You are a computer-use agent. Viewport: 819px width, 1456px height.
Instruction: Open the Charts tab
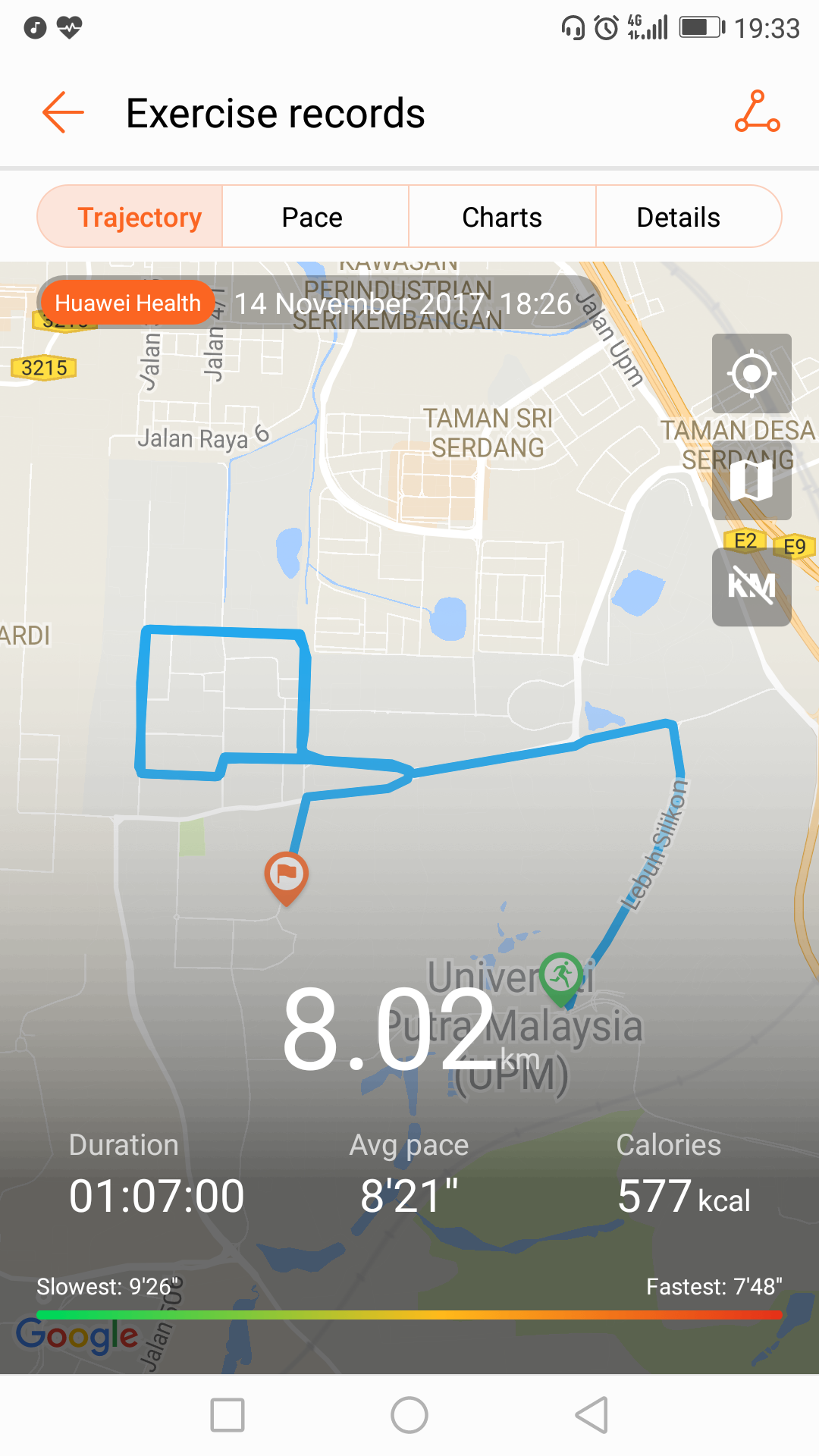[502, 217]
